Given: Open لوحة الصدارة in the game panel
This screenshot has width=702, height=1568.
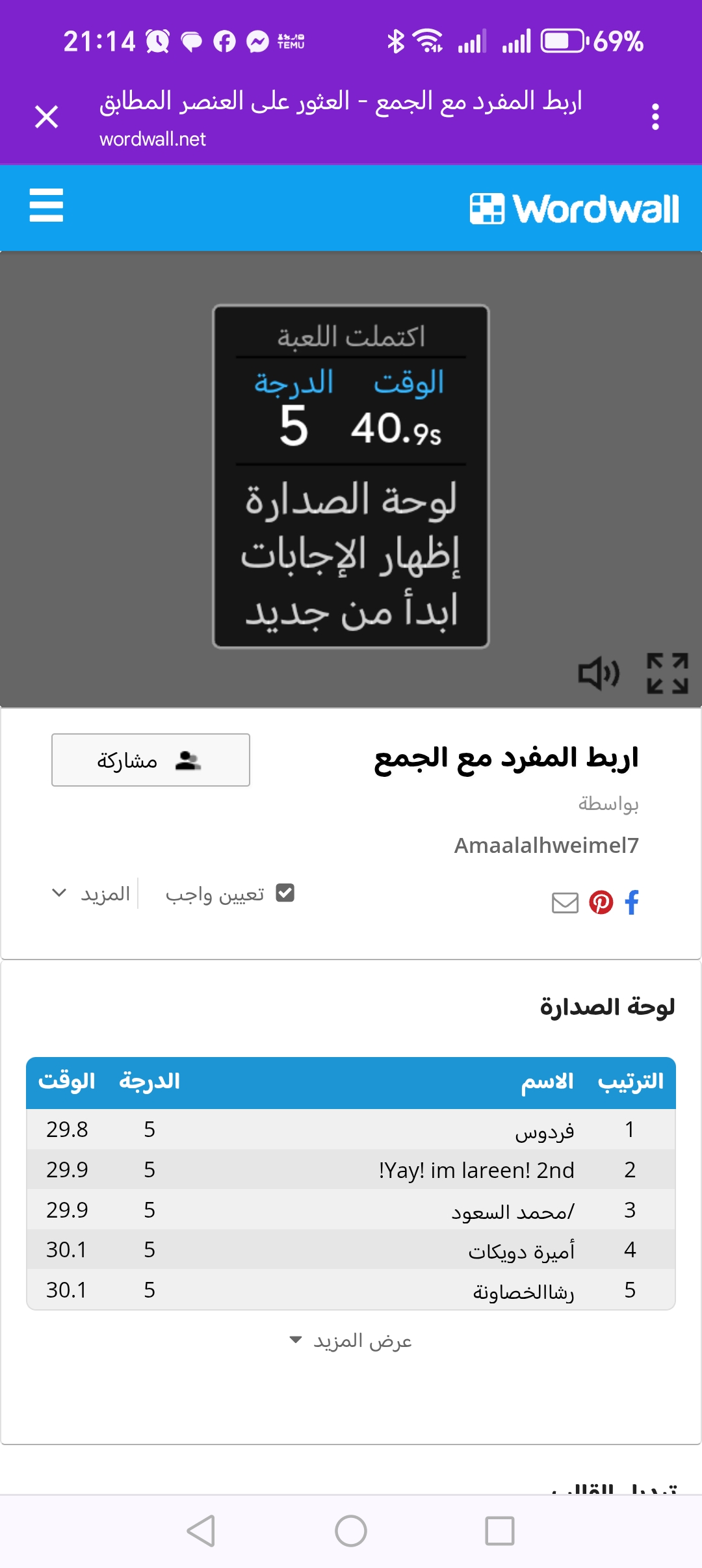Looking at the screenshot, I should (x=351, y=501).
